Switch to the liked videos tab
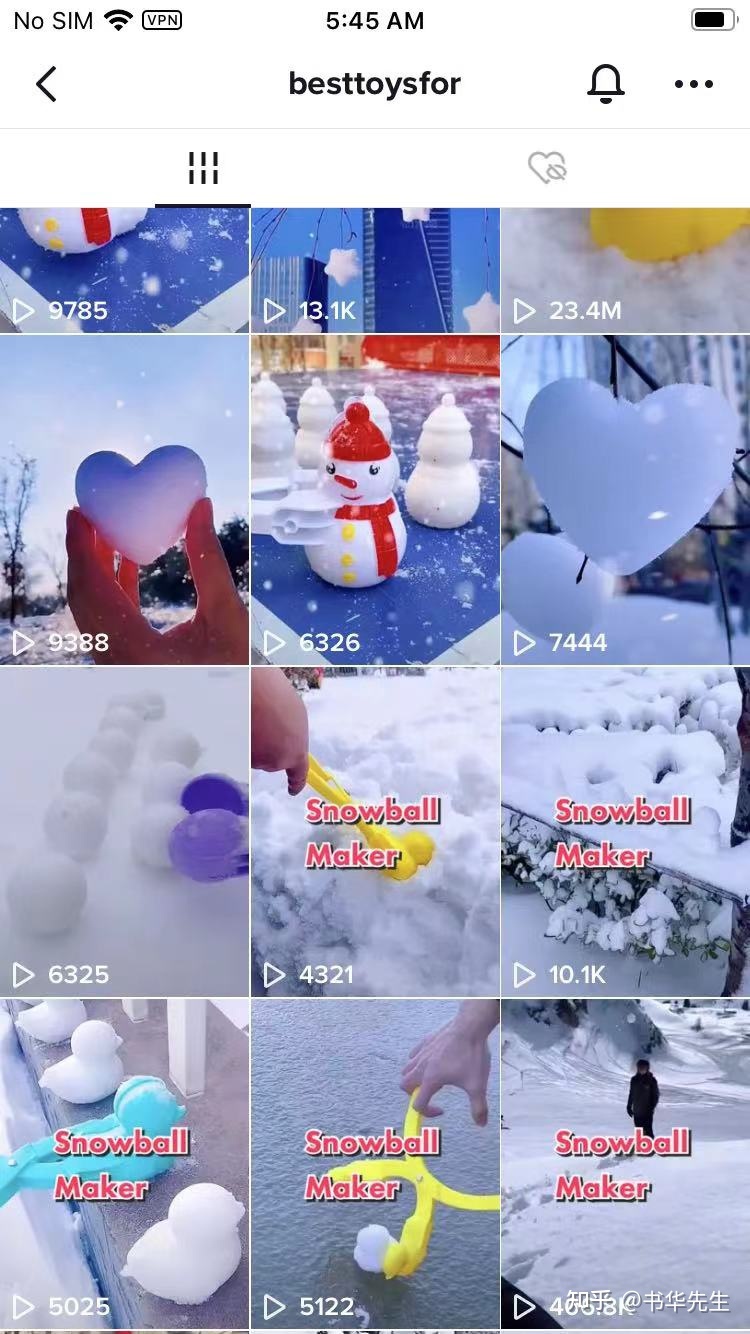 pyautogui.click(x=547, y=168)
